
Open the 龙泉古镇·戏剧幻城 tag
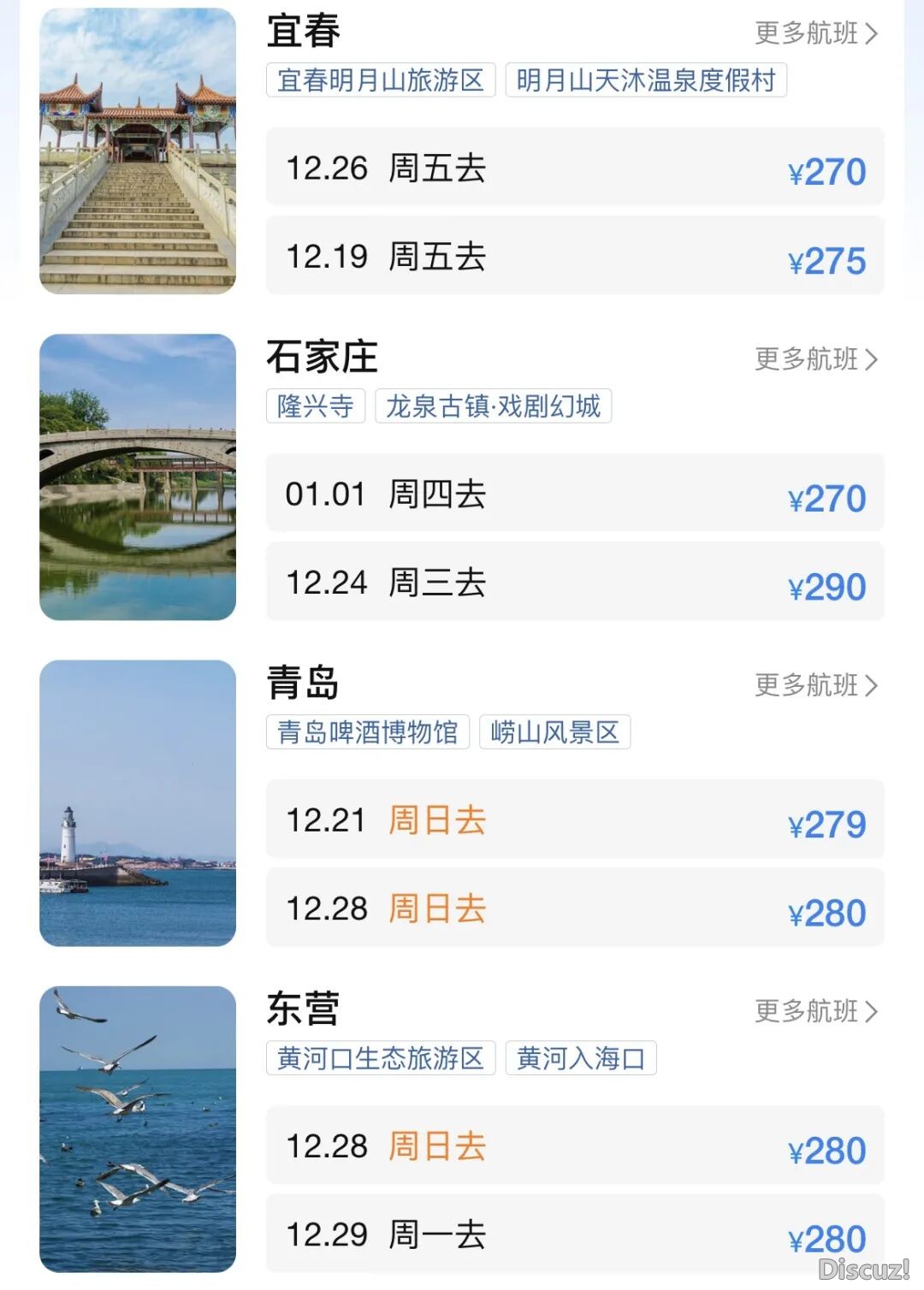pyautogui.click(x=493, y=406)
